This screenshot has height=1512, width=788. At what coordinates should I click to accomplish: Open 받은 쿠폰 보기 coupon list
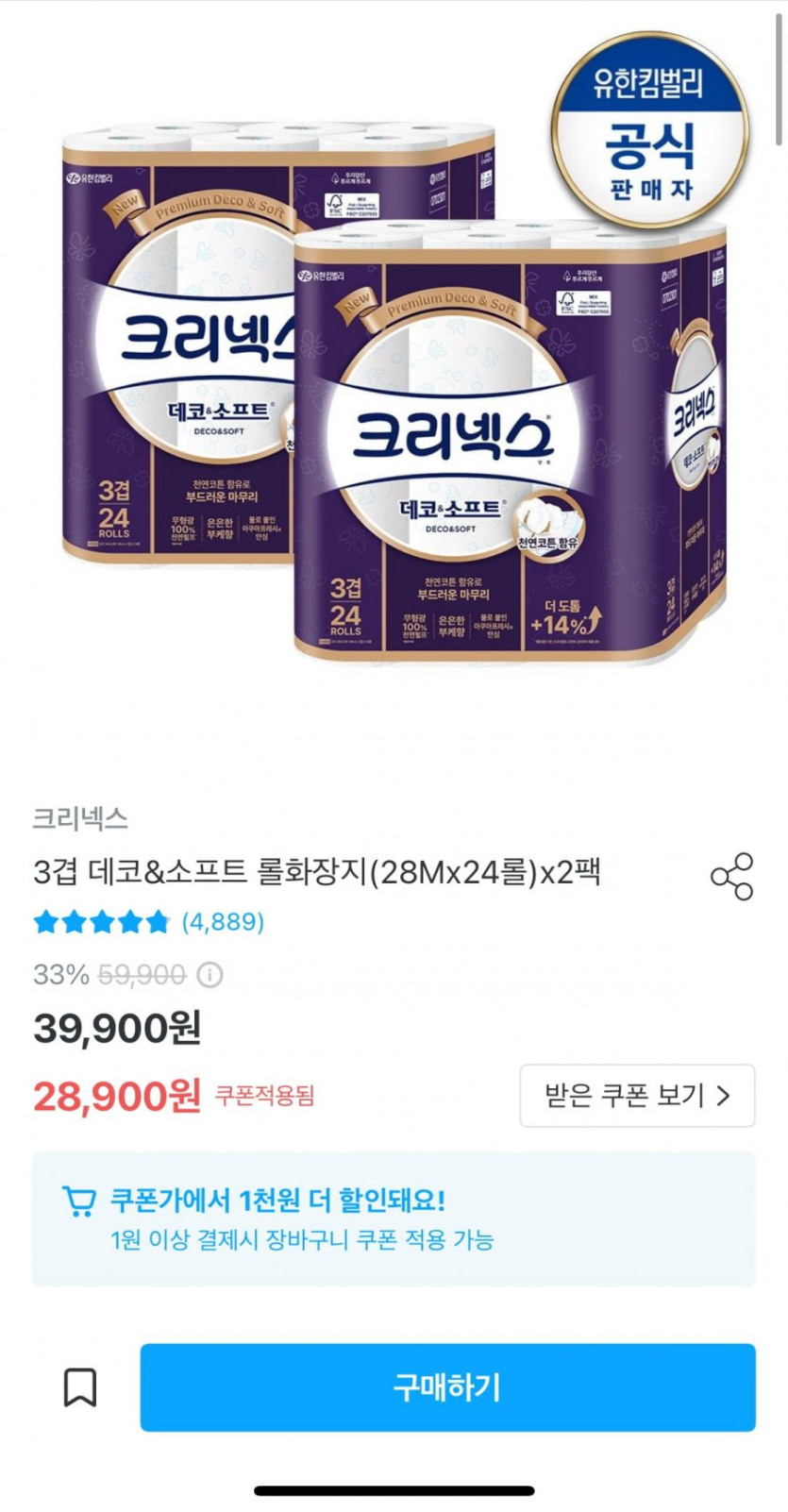point(637,1096)
